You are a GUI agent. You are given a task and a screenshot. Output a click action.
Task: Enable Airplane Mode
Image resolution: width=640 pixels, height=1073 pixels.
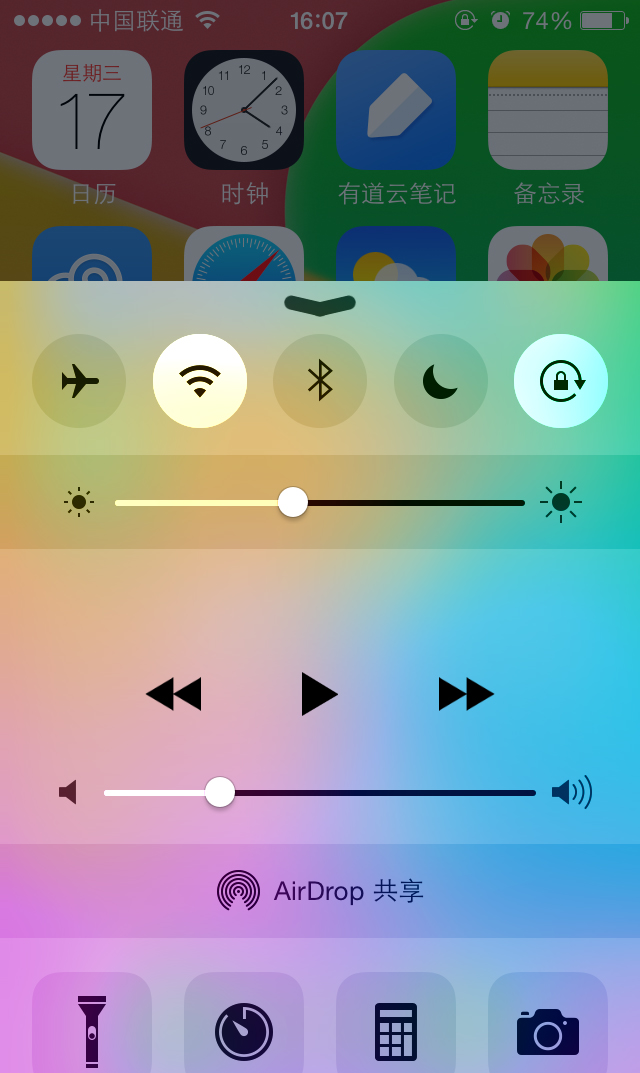[x=79, y=381]
